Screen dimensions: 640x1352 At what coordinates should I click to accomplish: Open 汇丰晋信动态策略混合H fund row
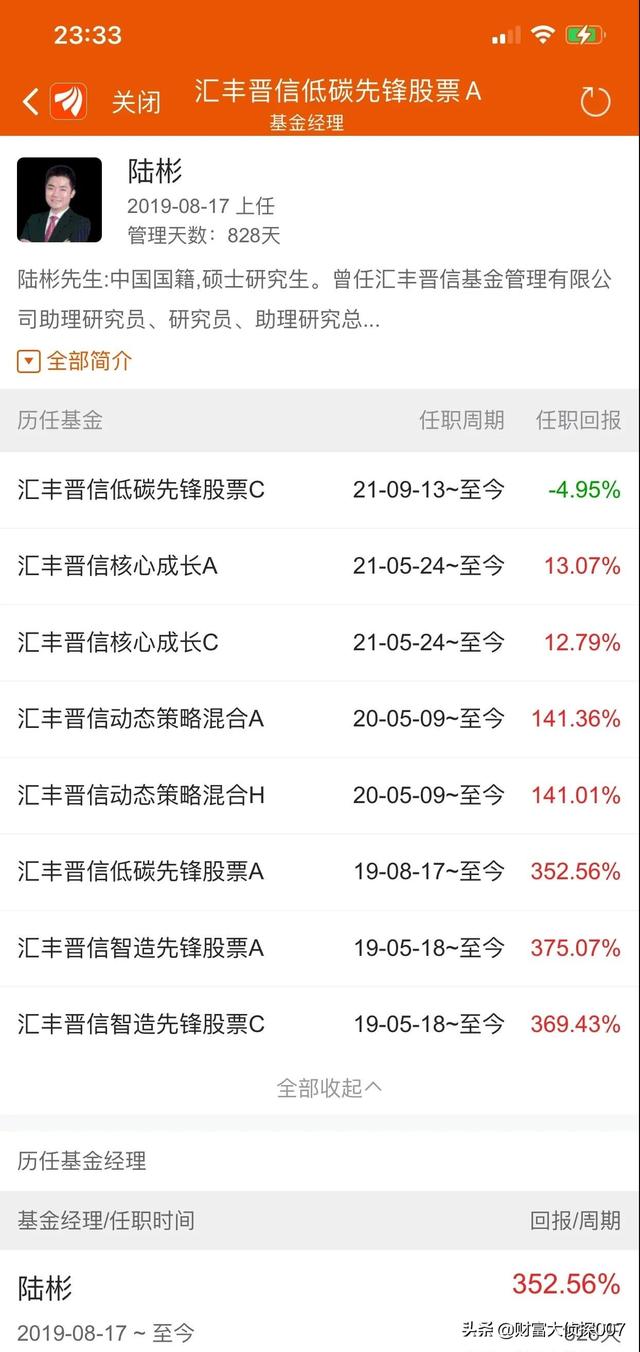tap(320, 795)
